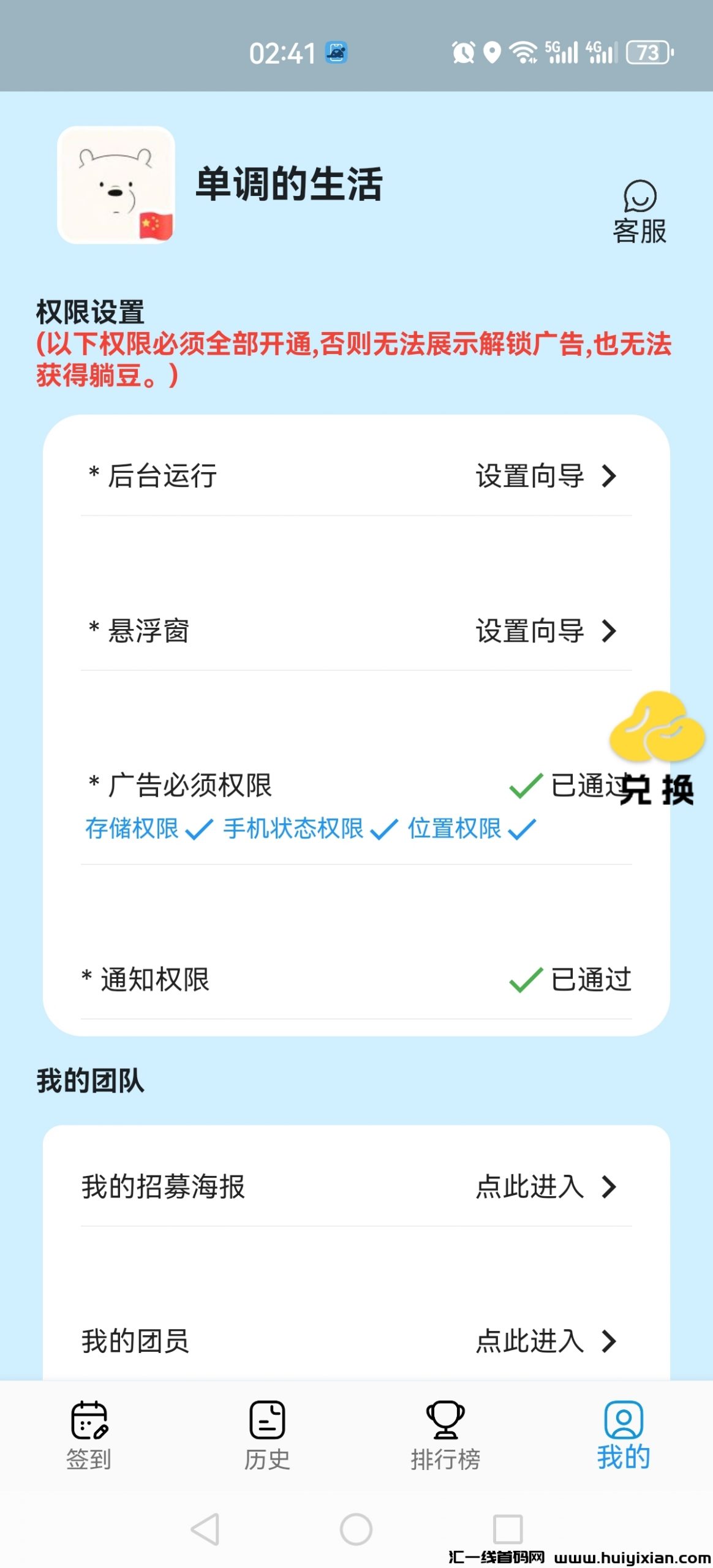Viewport: 713px width, 1568px height.
Task: Open 后台运行 setup guide
Action: coord(545,476)
